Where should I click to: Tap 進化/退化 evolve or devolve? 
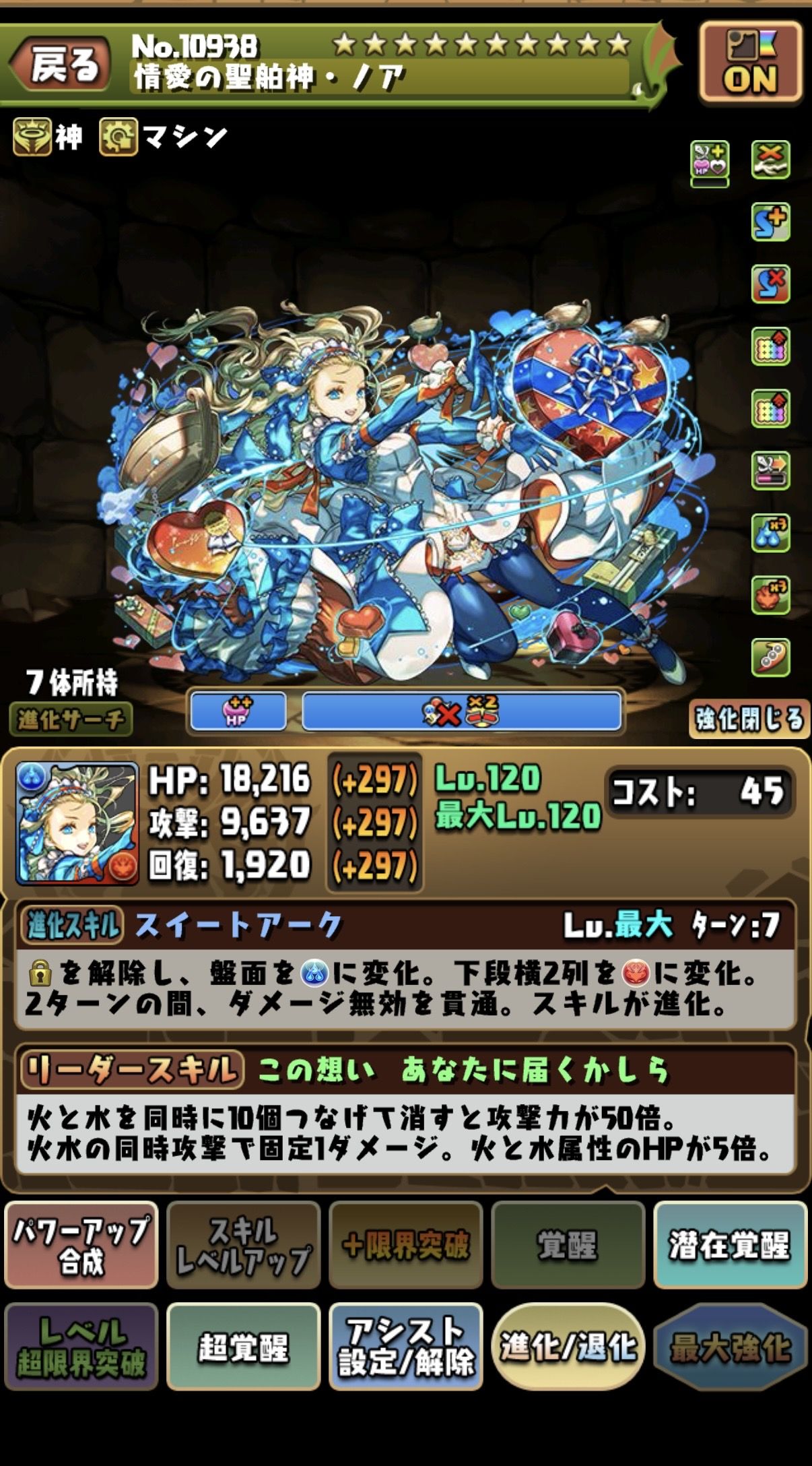(x=568, y=1347)
